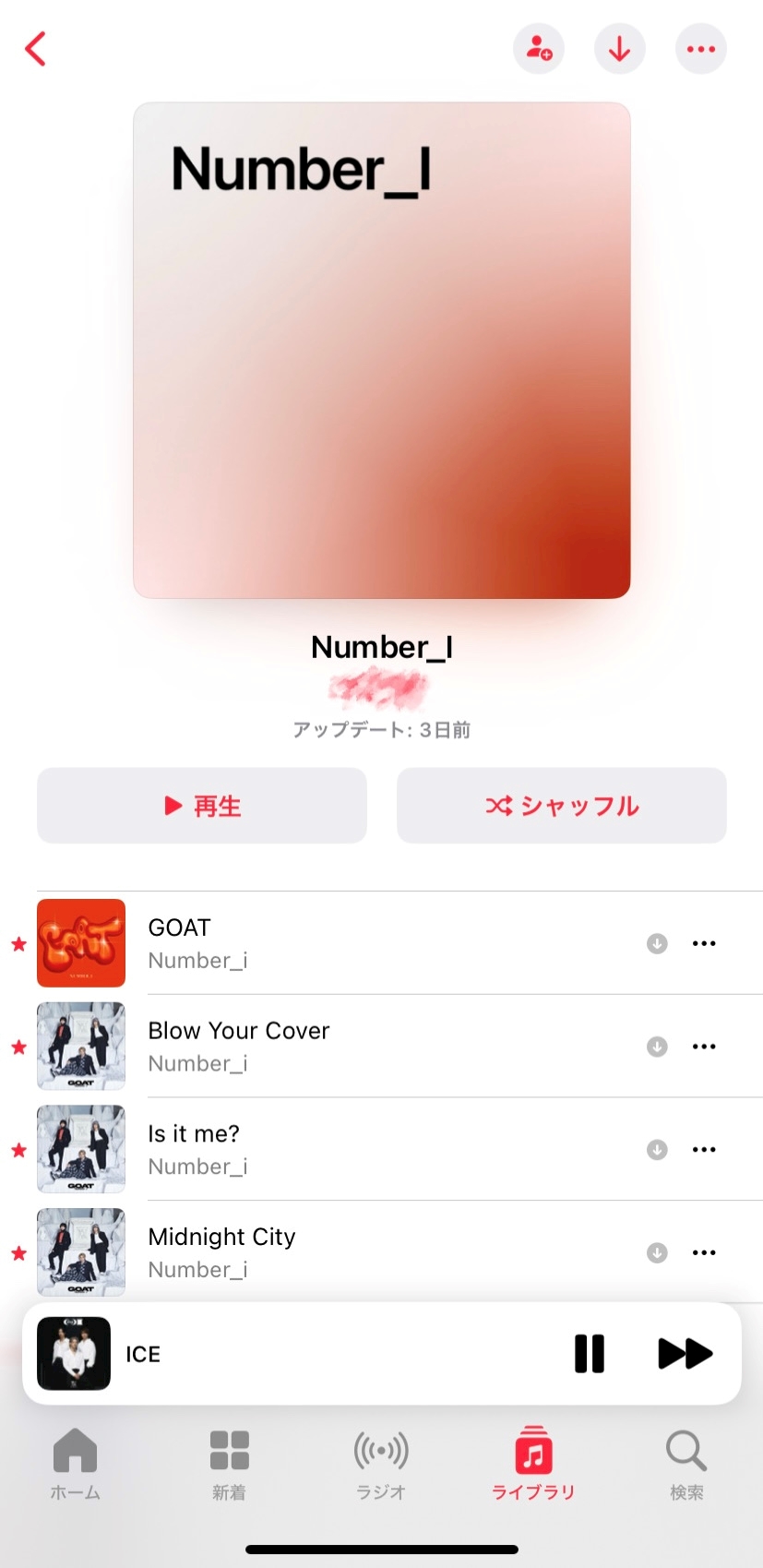763x1568 pixels.
Task: Open more options for Midnight City
Action: [x=704, y=1253]
